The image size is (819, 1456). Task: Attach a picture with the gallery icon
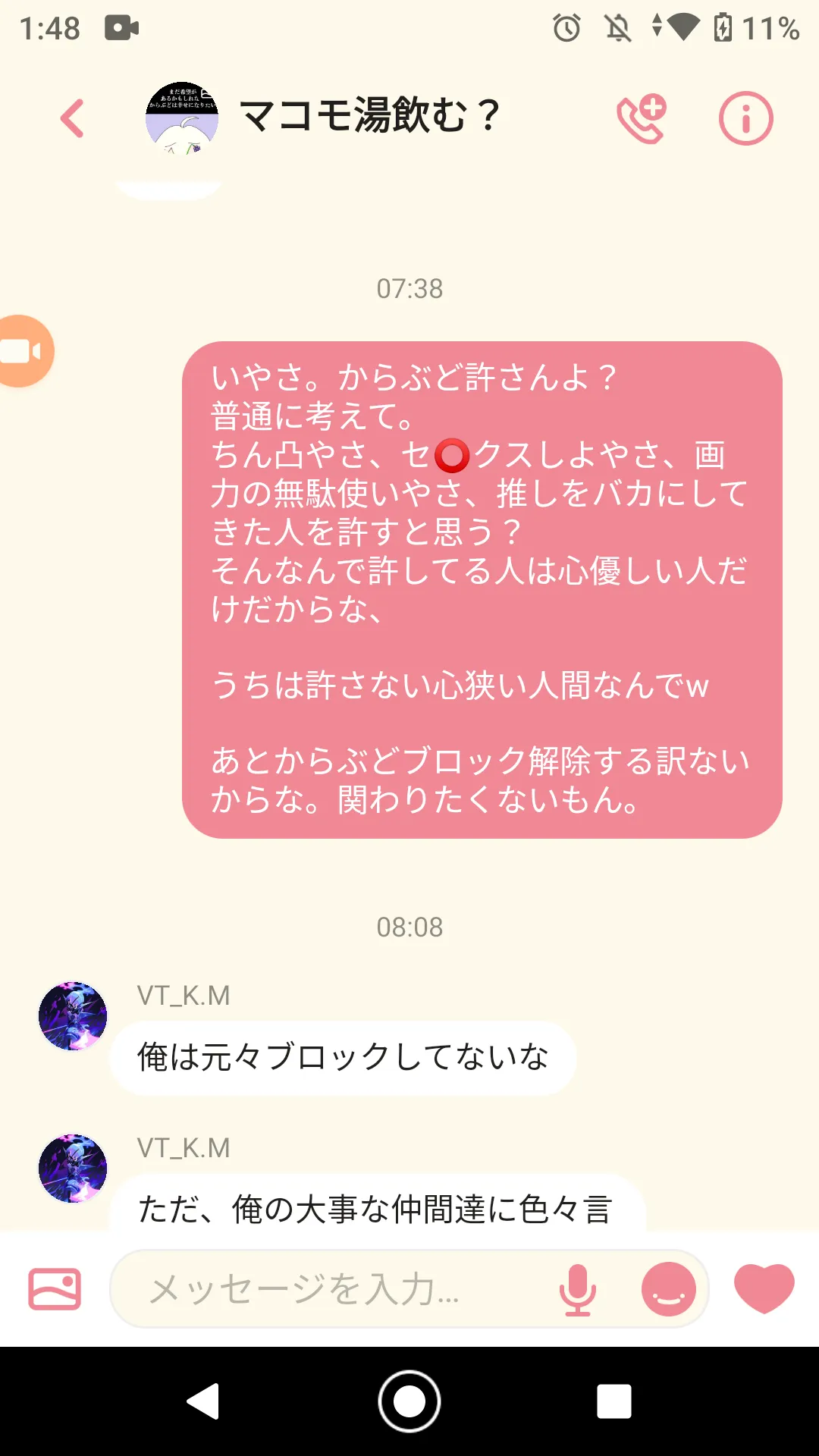[x=55, y=1288]
